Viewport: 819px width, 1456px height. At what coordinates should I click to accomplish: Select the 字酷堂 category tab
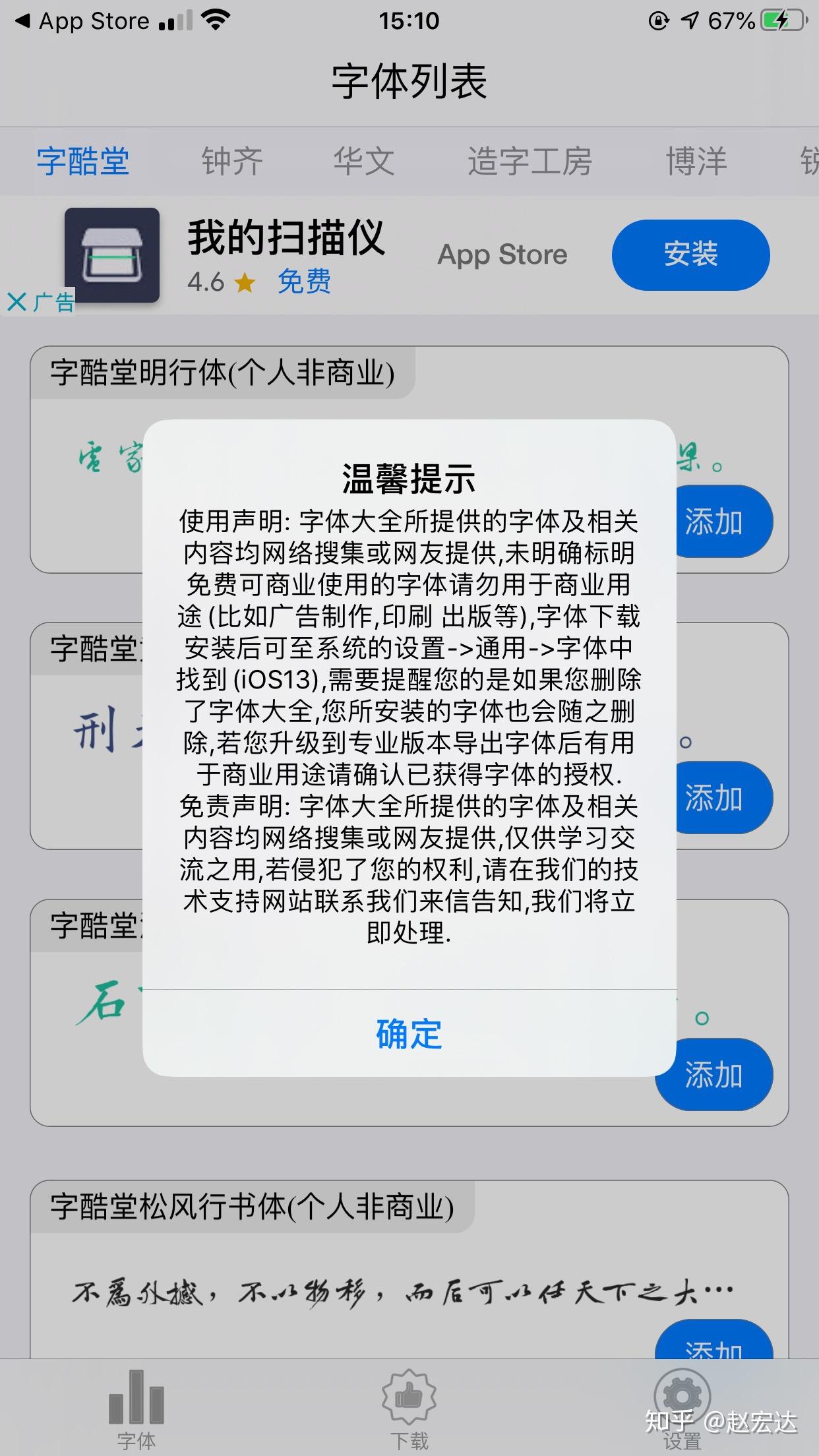click(84, 160)
